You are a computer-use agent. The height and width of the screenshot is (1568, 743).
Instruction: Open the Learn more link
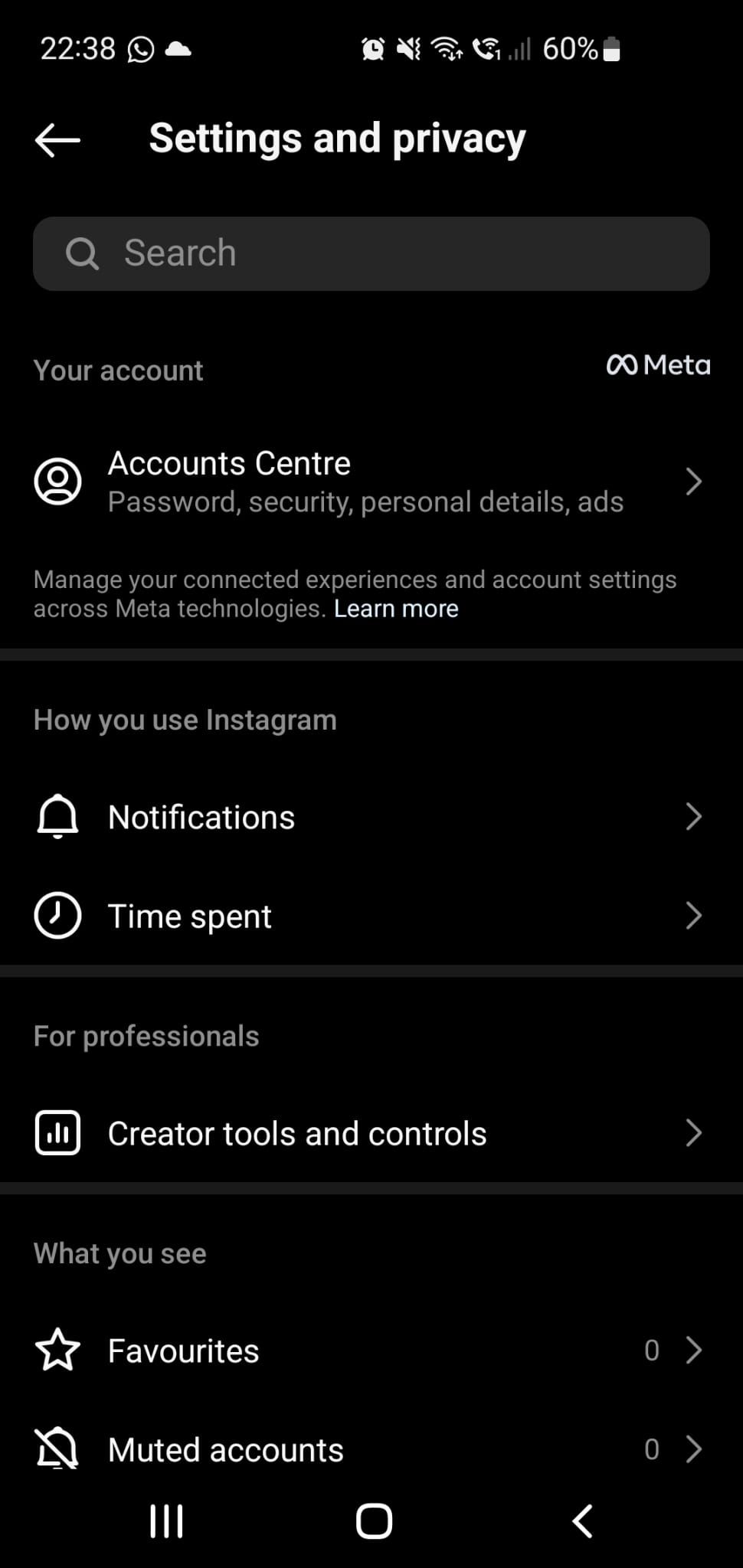396,608
